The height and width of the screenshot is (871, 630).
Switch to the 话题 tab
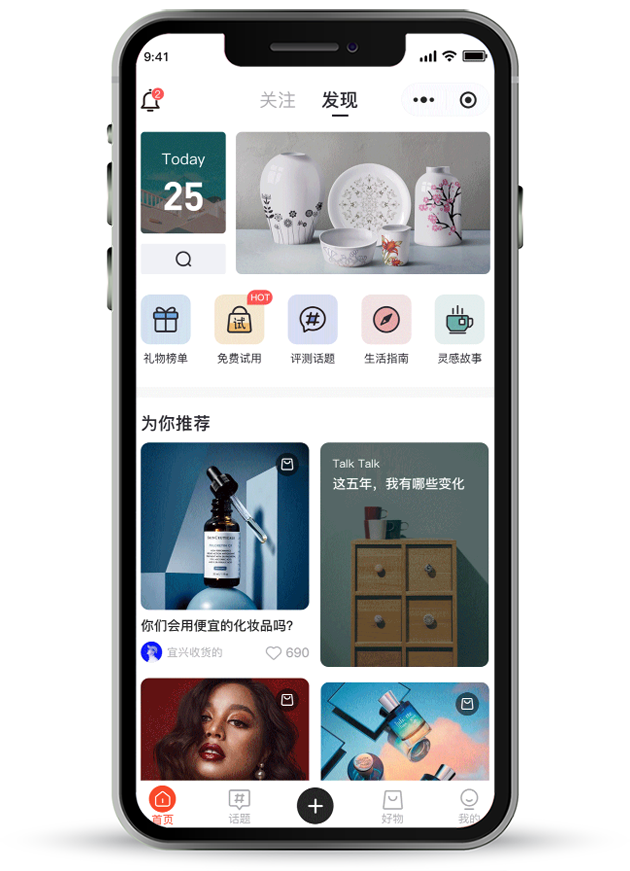[x=239, y=804]
